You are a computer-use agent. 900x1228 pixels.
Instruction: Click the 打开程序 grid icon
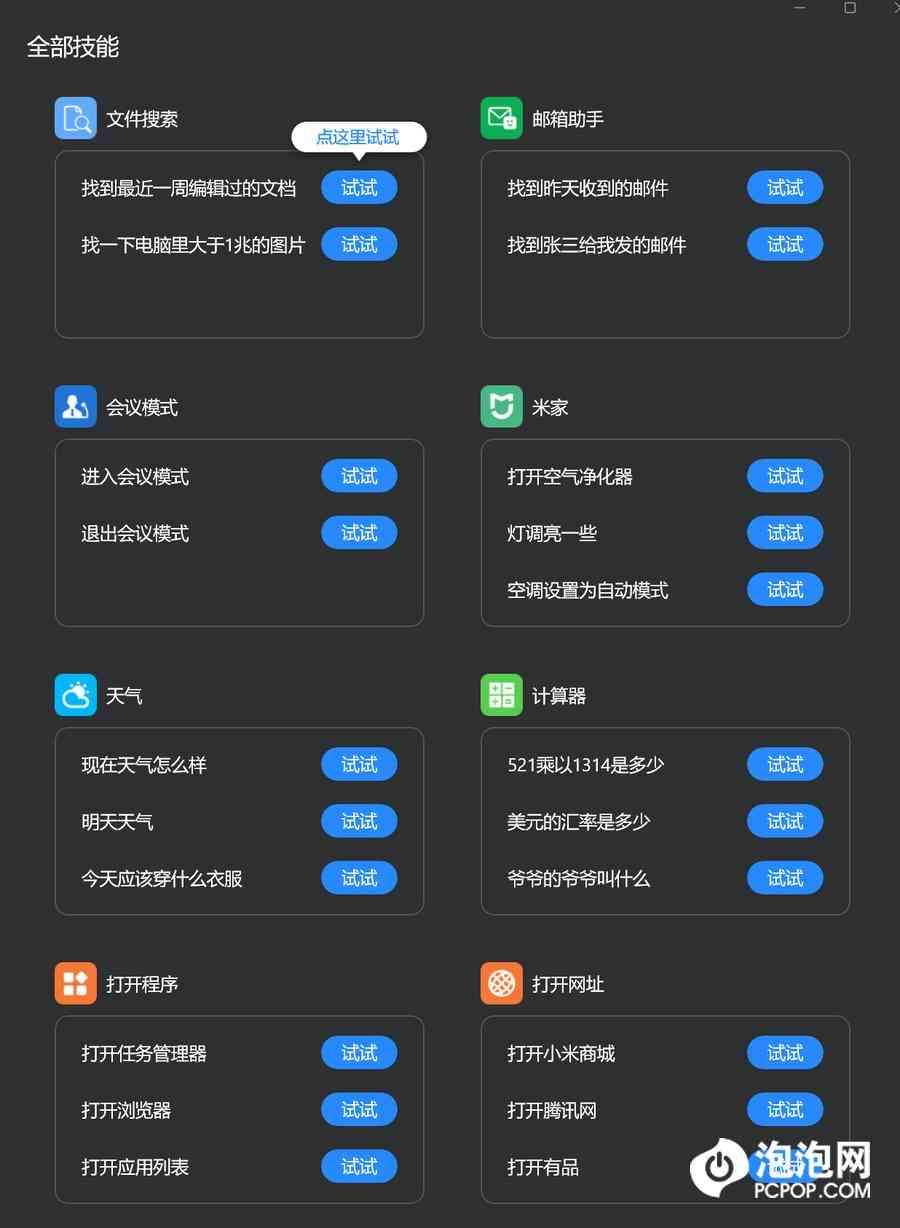coord(75,982)
